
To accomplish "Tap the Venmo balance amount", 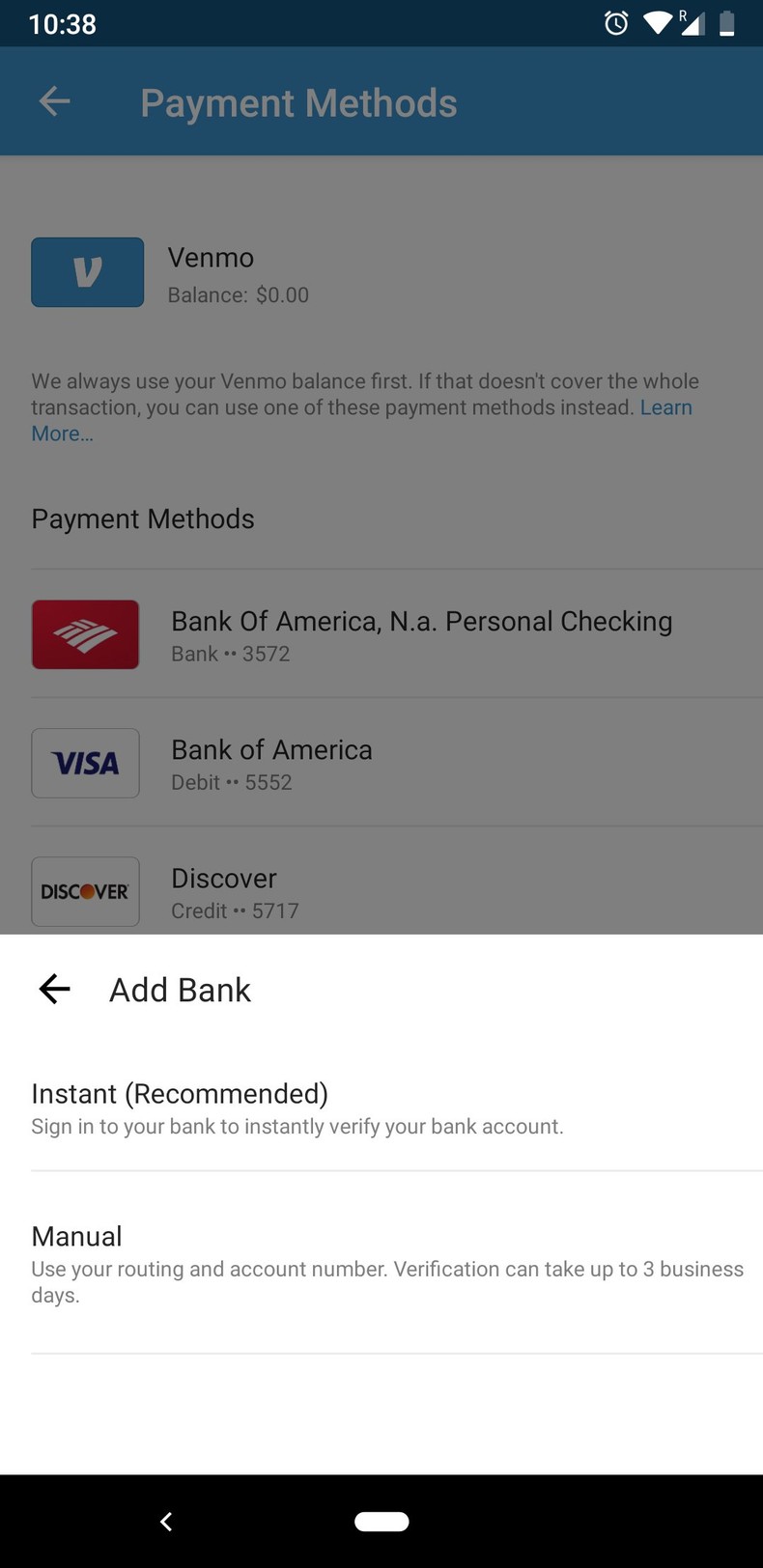I will 238,294.
